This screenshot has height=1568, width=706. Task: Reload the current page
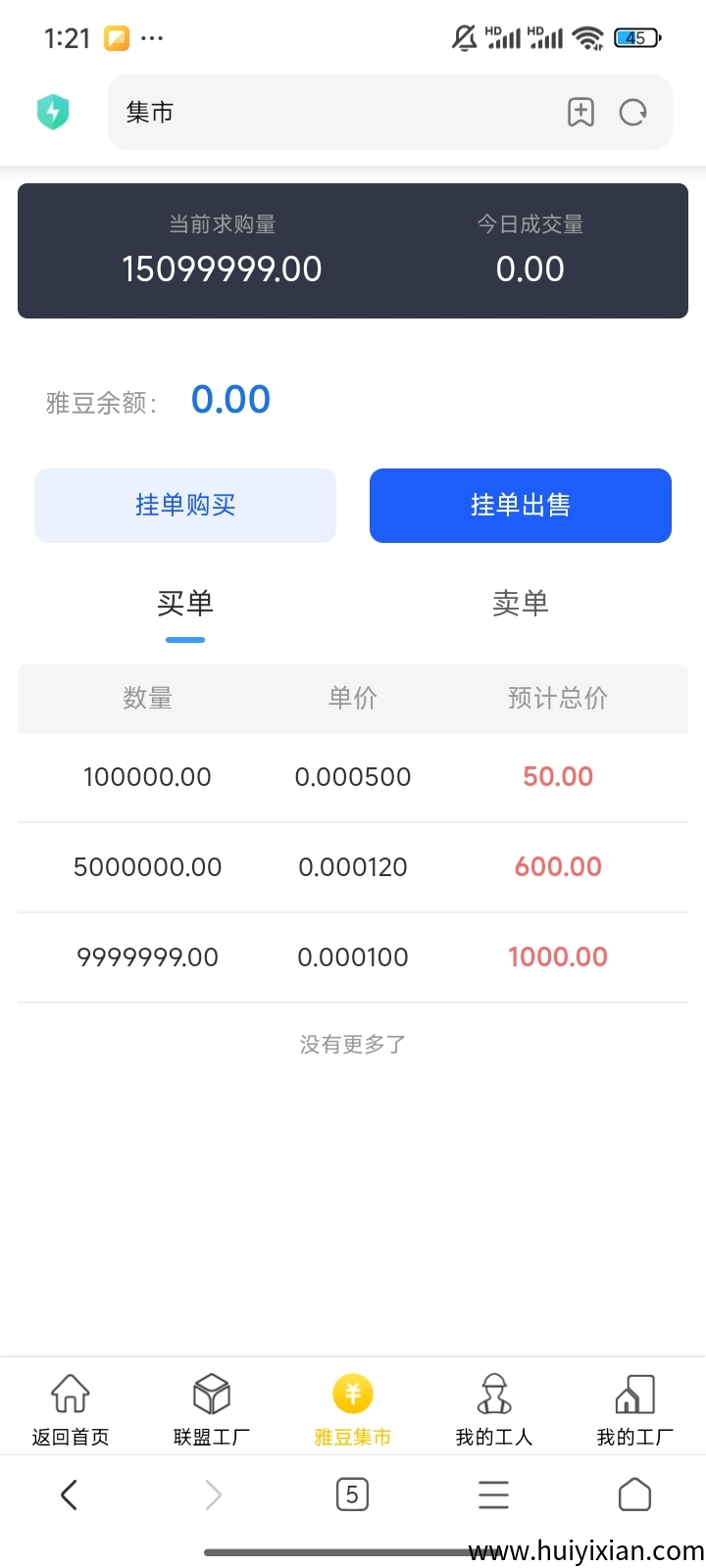point(633,113)
